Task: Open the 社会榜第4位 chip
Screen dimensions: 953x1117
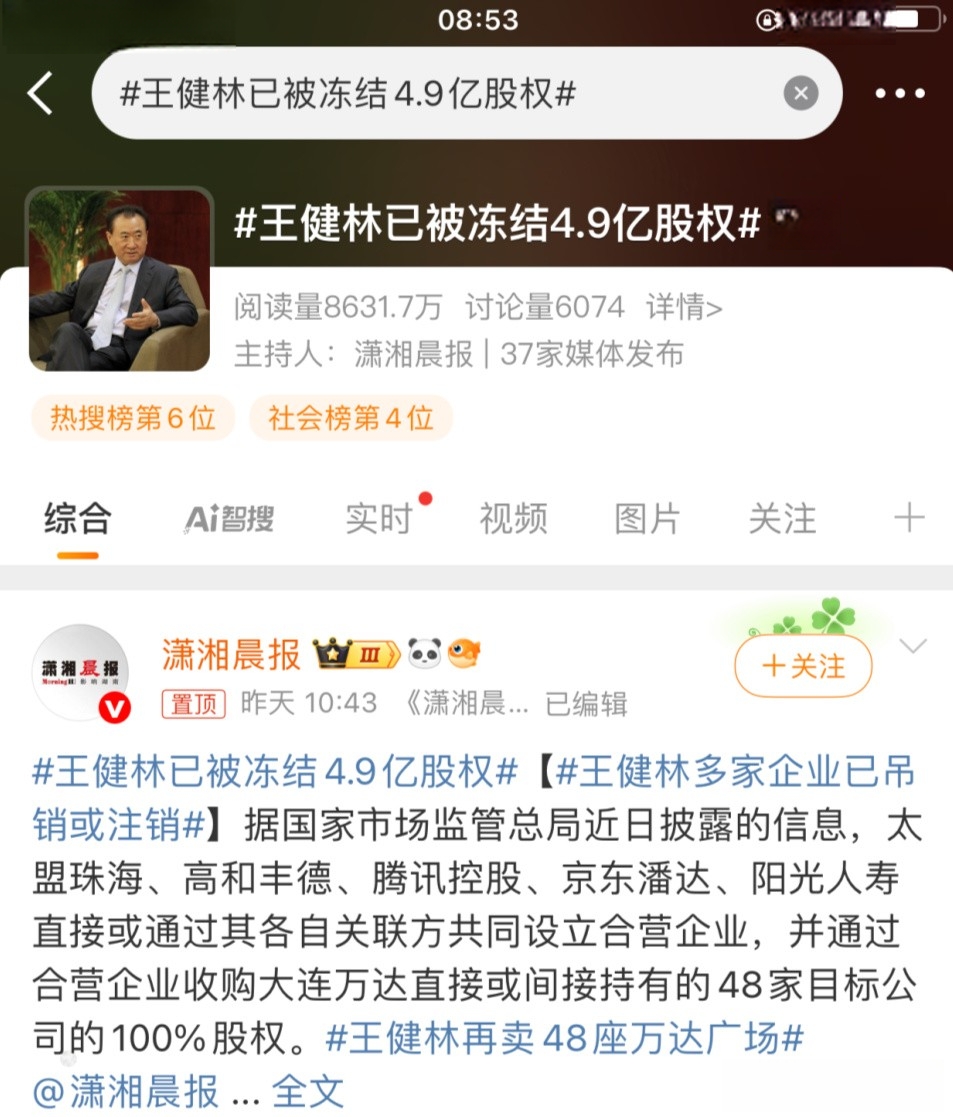Action: pos(351,418)
